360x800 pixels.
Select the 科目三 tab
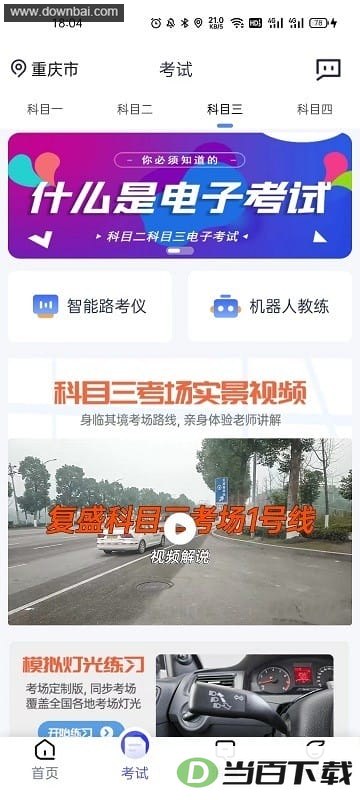click(225, 109)
